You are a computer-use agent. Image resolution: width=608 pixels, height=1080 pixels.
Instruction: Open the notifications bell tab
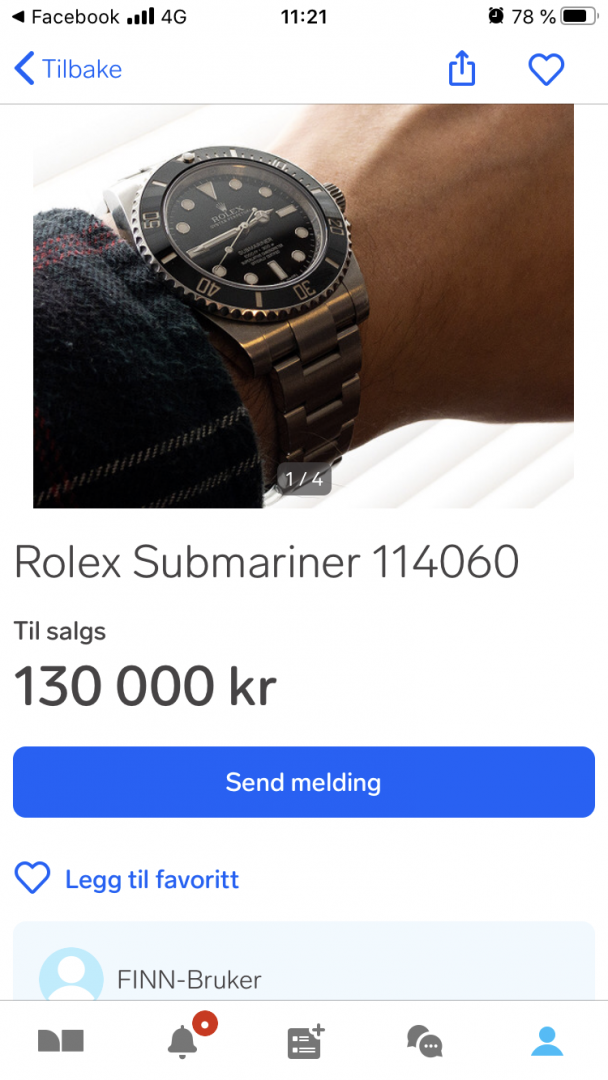183,1041
